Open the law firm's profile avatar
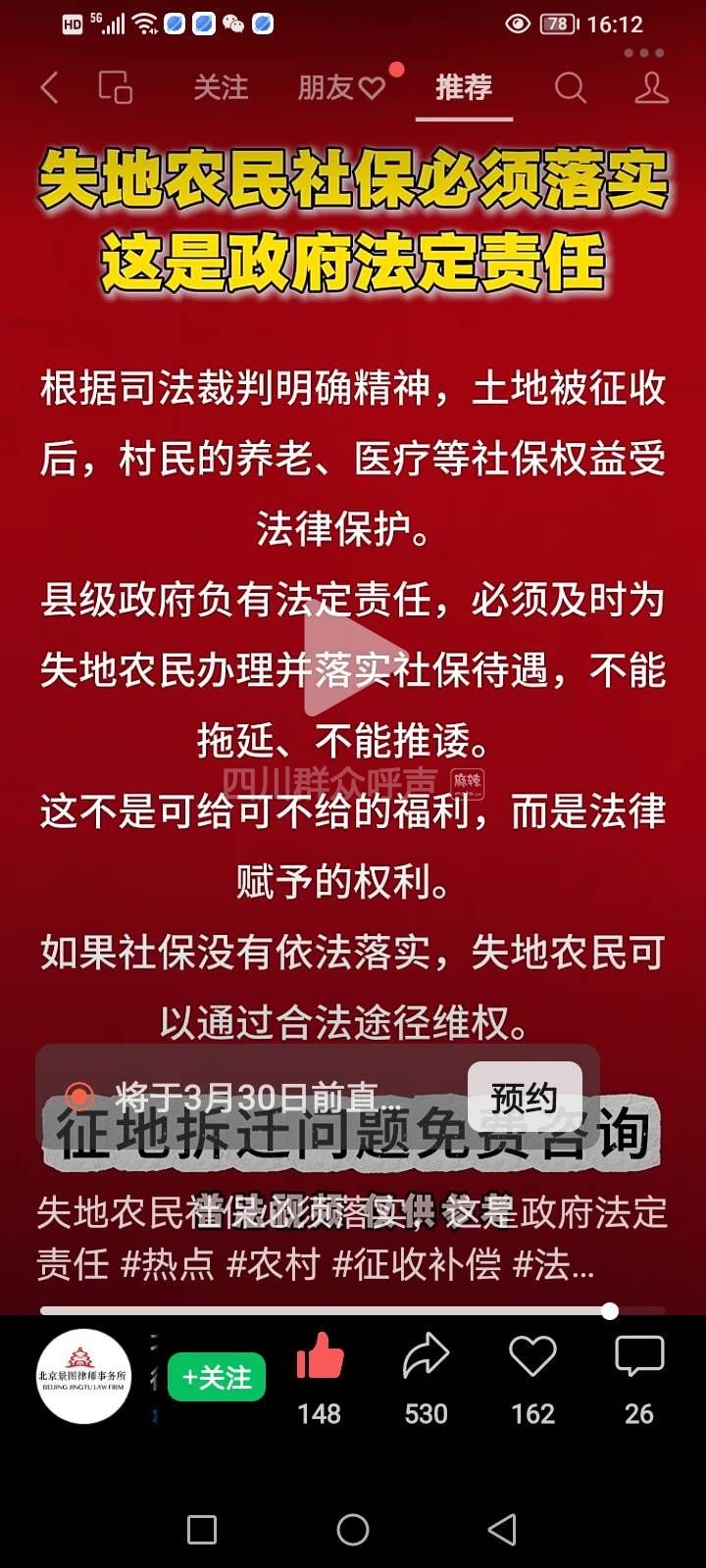This screenshot has width=706, height=1568. 83,1376
